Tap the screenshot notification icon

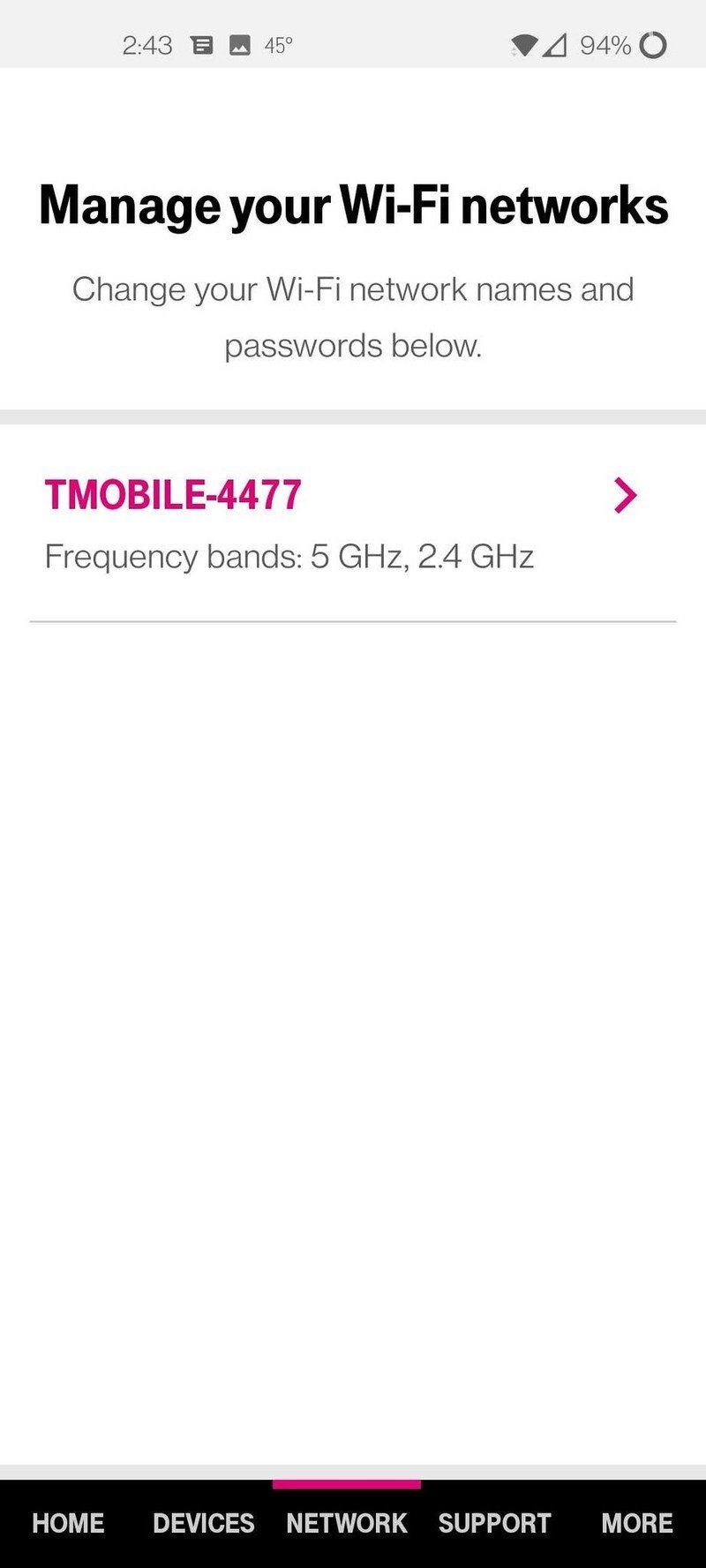pos(240,44)
